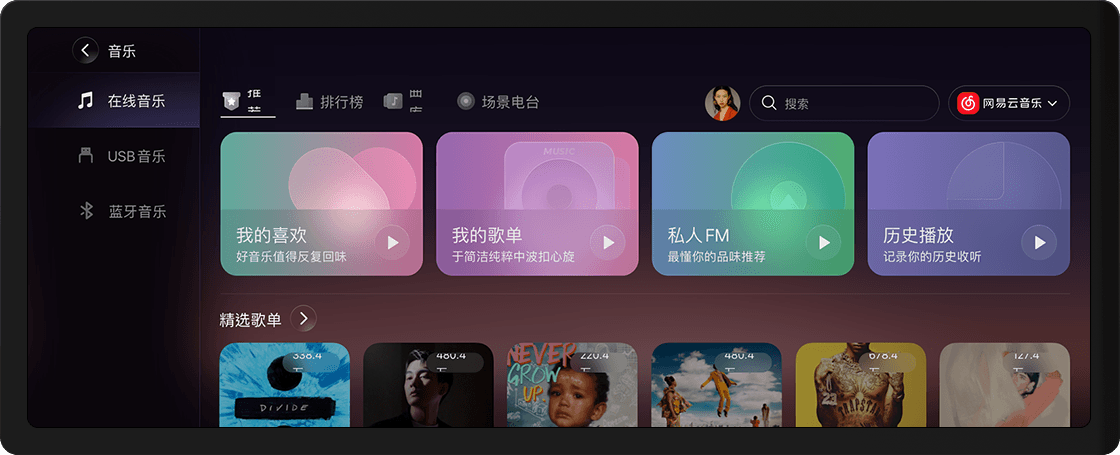Play 我的喜欢 playlist

pyautogui.click(x=392, y=242)
